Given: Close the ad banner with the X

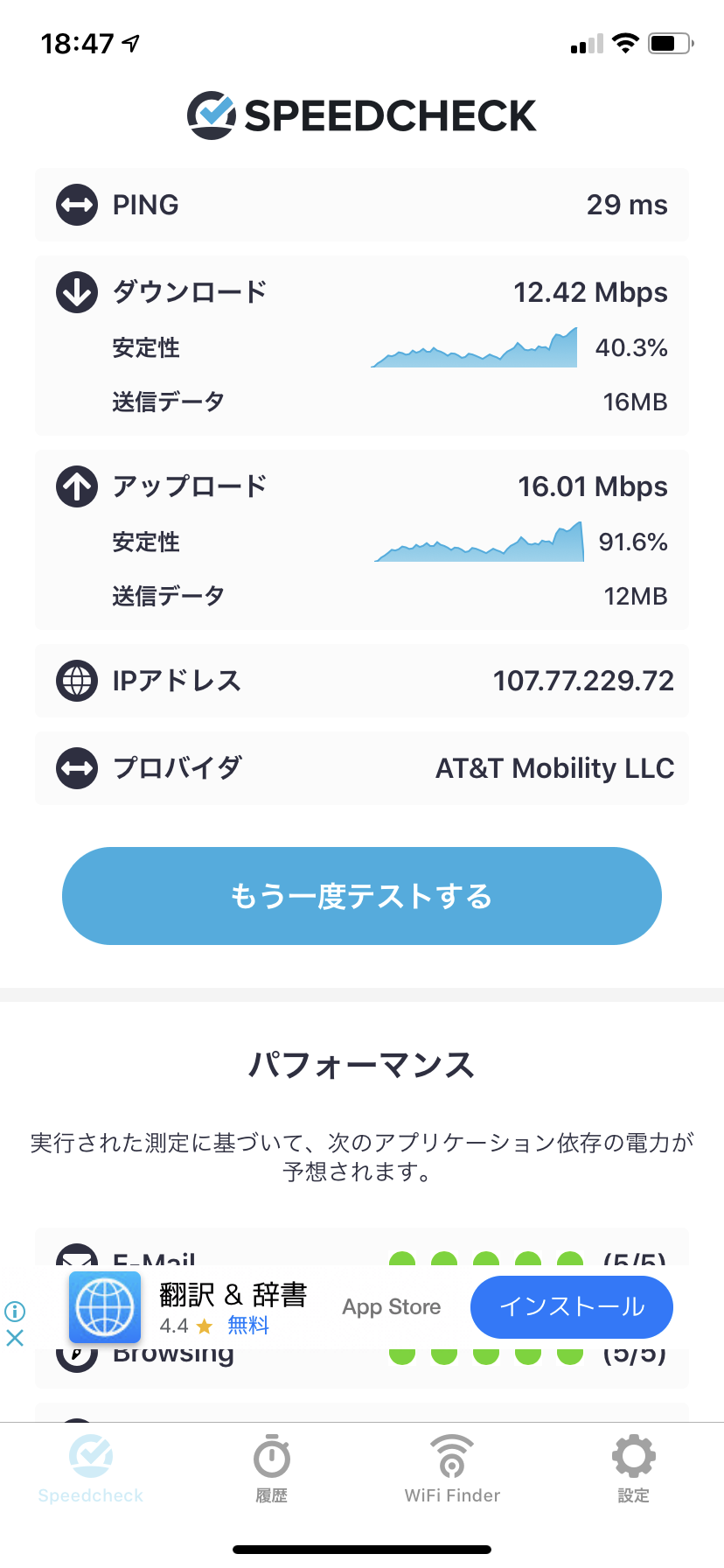Looking at the screenshot, I should [x=15, y=1338].
